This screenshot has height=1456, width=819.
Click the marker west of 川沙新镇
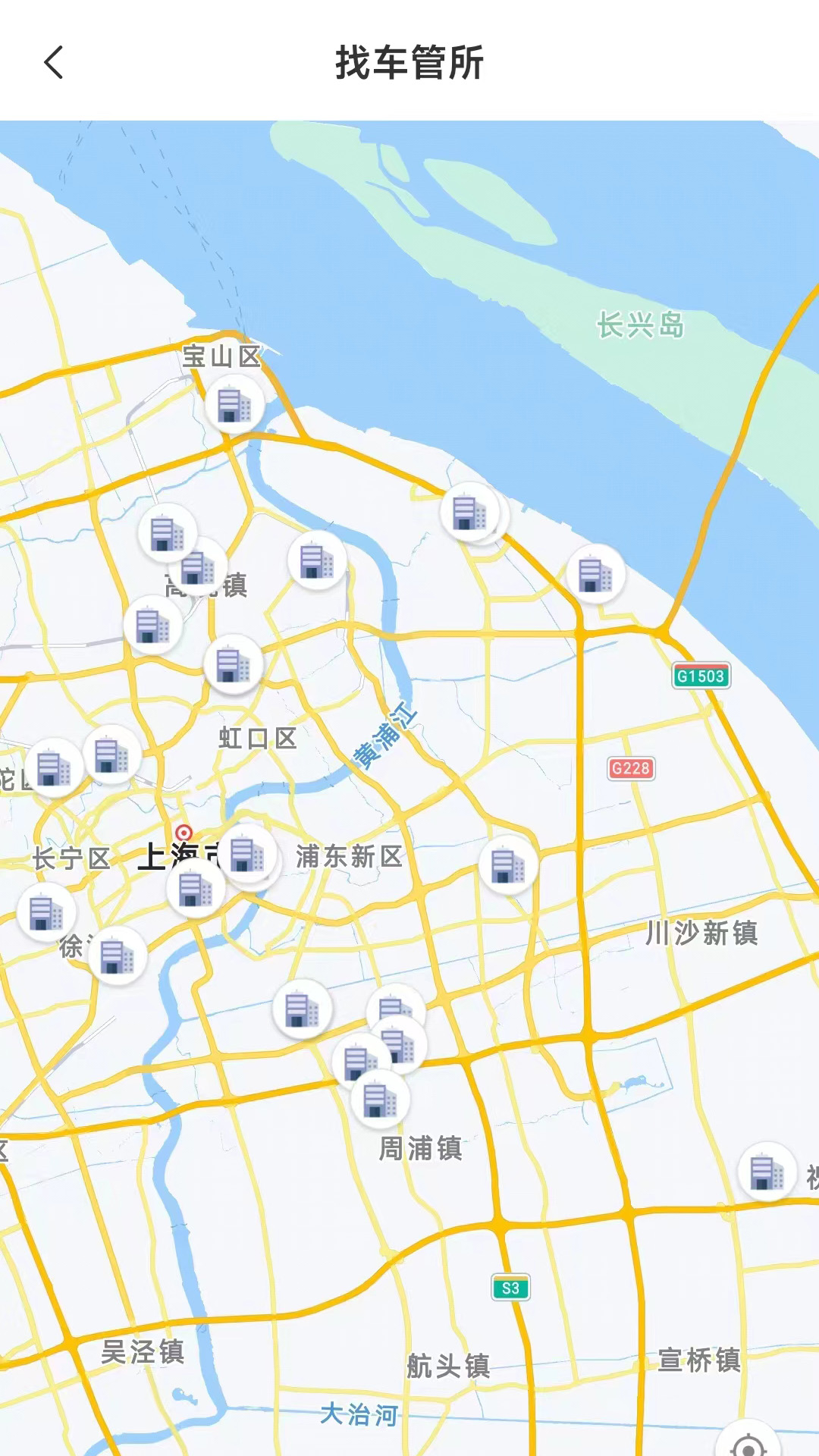506,864
